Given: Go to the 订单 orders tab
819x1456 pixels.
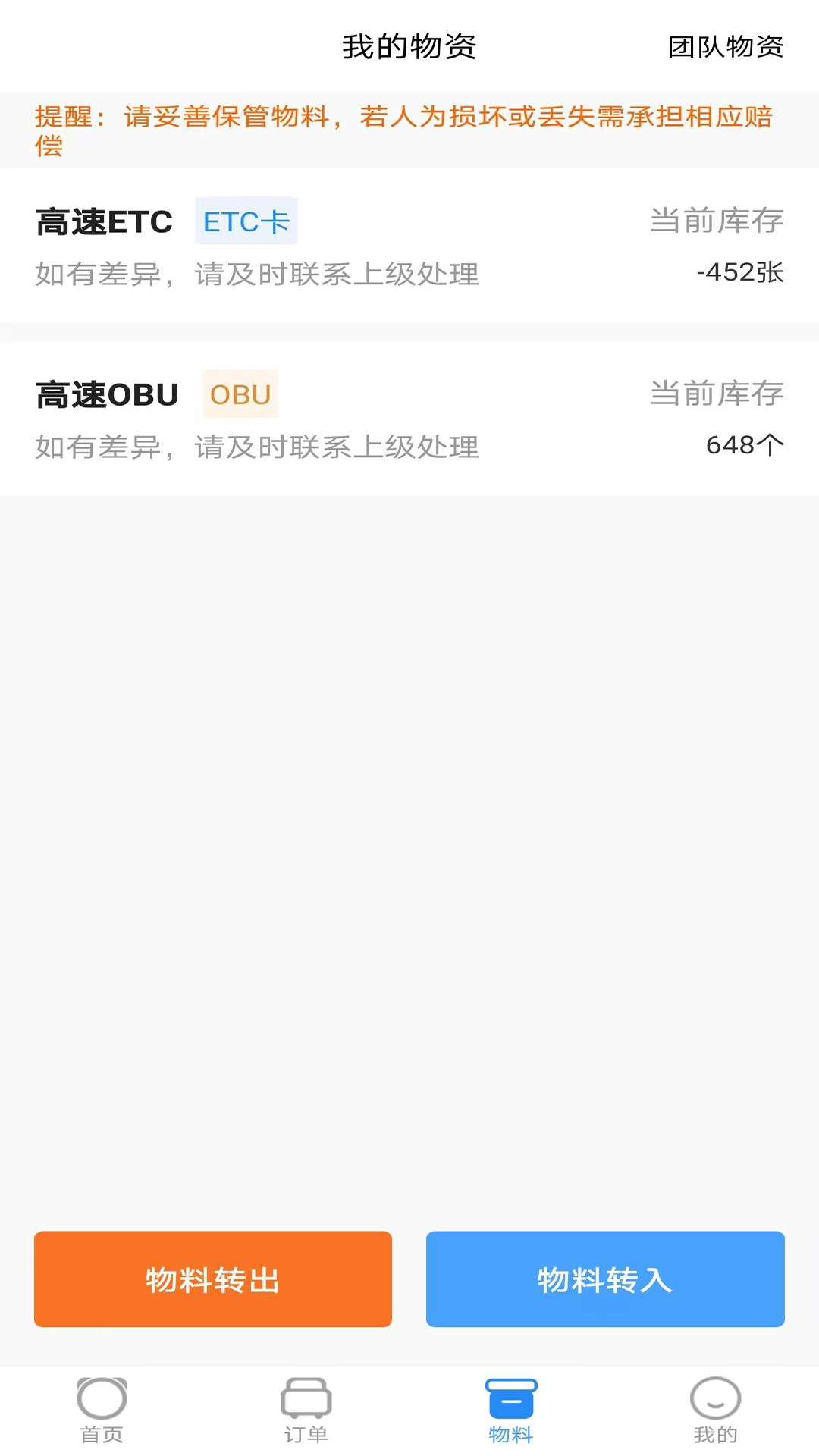Looking at the screenshot, I should pos(306,1410).
